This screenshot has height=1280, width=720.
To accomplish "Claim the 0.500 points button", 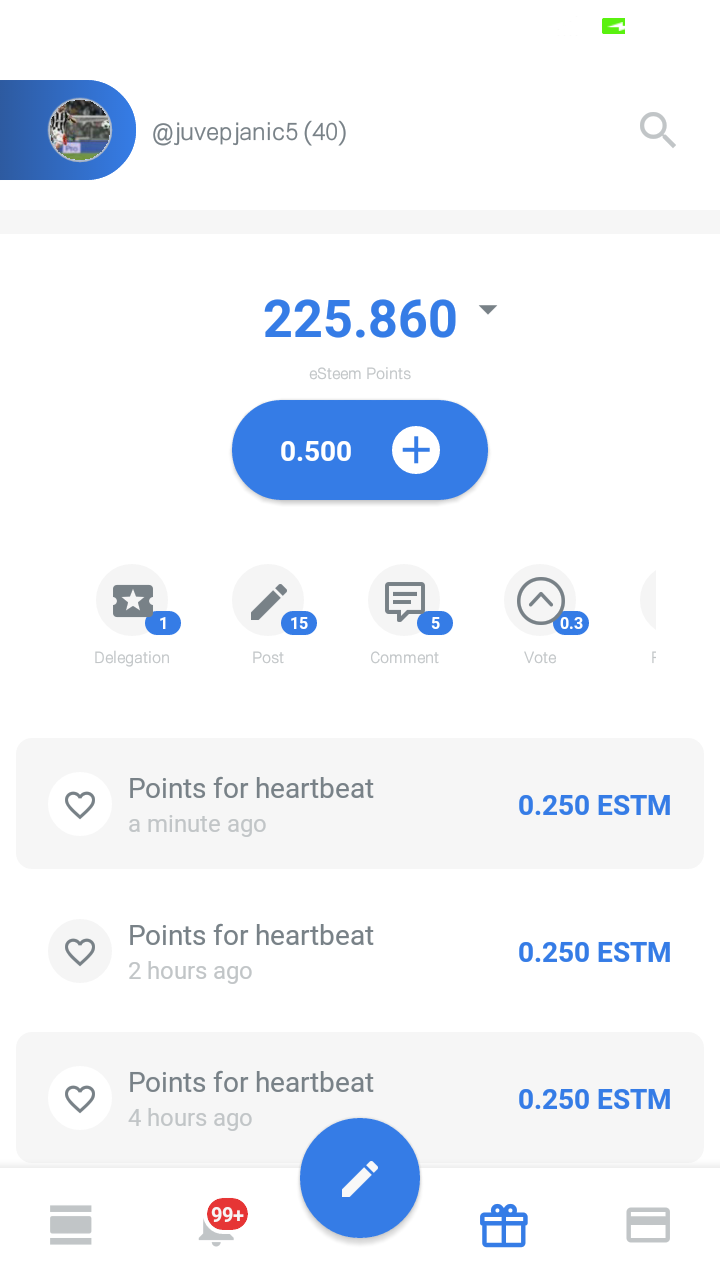I will coord(360,451).
